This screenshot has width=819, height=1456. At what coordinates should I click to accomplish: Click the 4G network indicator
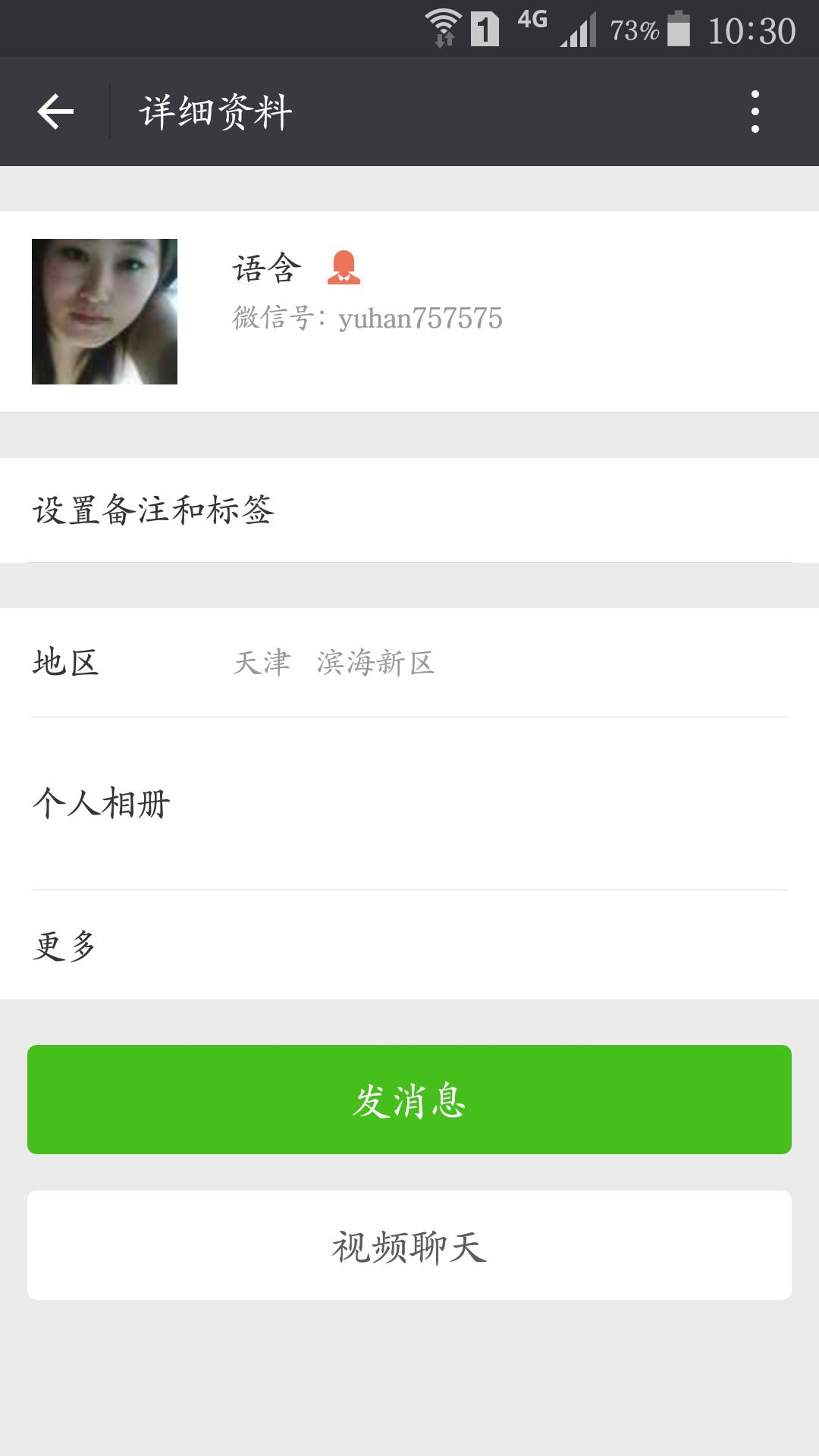point(531,21)
